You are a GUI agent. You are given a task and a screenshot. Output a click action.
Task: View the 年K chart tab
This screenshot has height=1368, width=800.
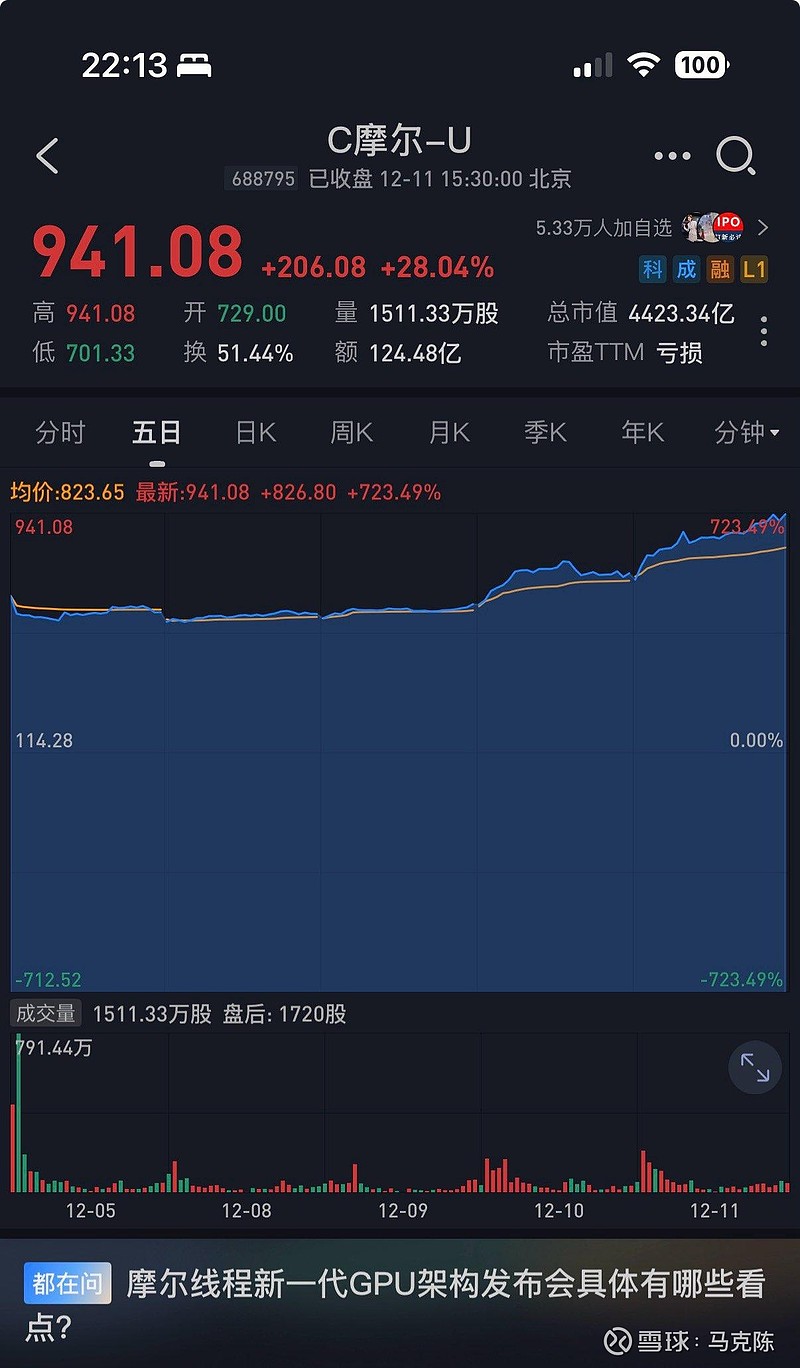(x=642, y=432)
